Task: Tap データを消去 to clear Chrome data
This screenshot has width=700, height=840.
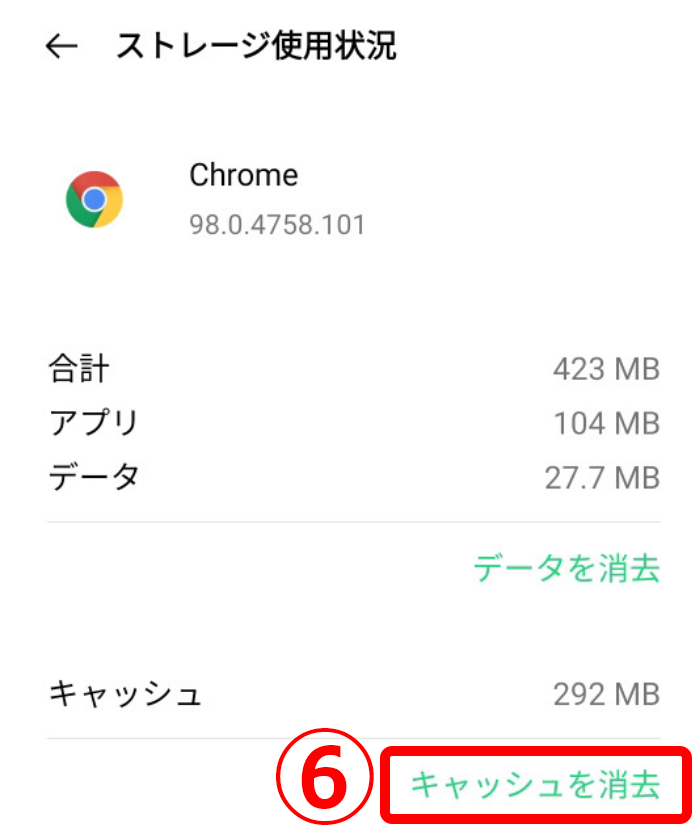Action: [x=566, y=568]
